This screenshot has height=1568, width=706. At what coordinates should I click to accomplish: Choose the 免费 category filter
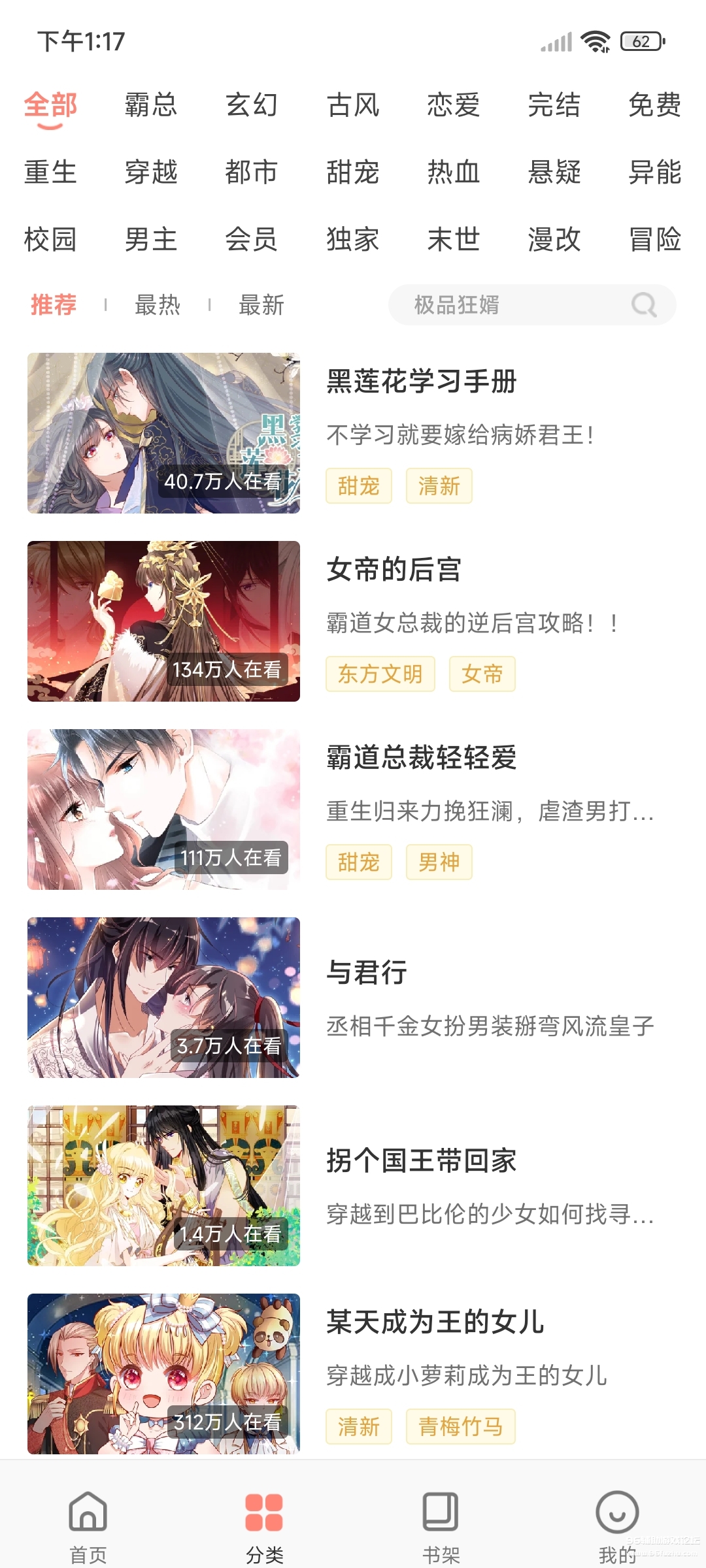[654, 105]
